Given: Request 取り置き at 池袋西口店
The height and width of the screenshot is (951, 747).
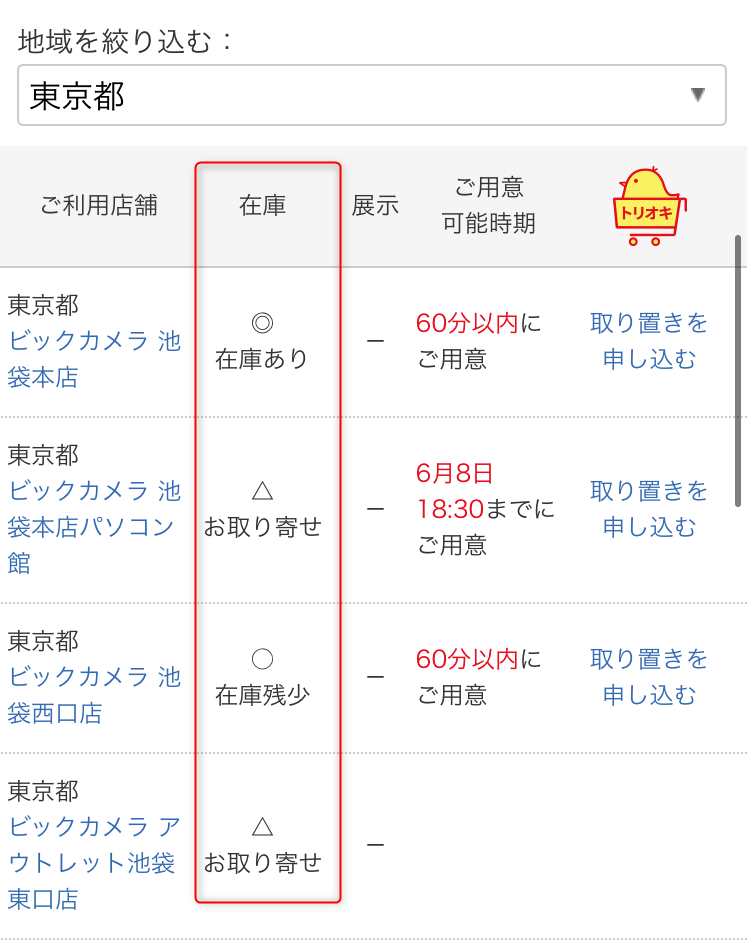Looking at the screenshot, I should [649, 676].
